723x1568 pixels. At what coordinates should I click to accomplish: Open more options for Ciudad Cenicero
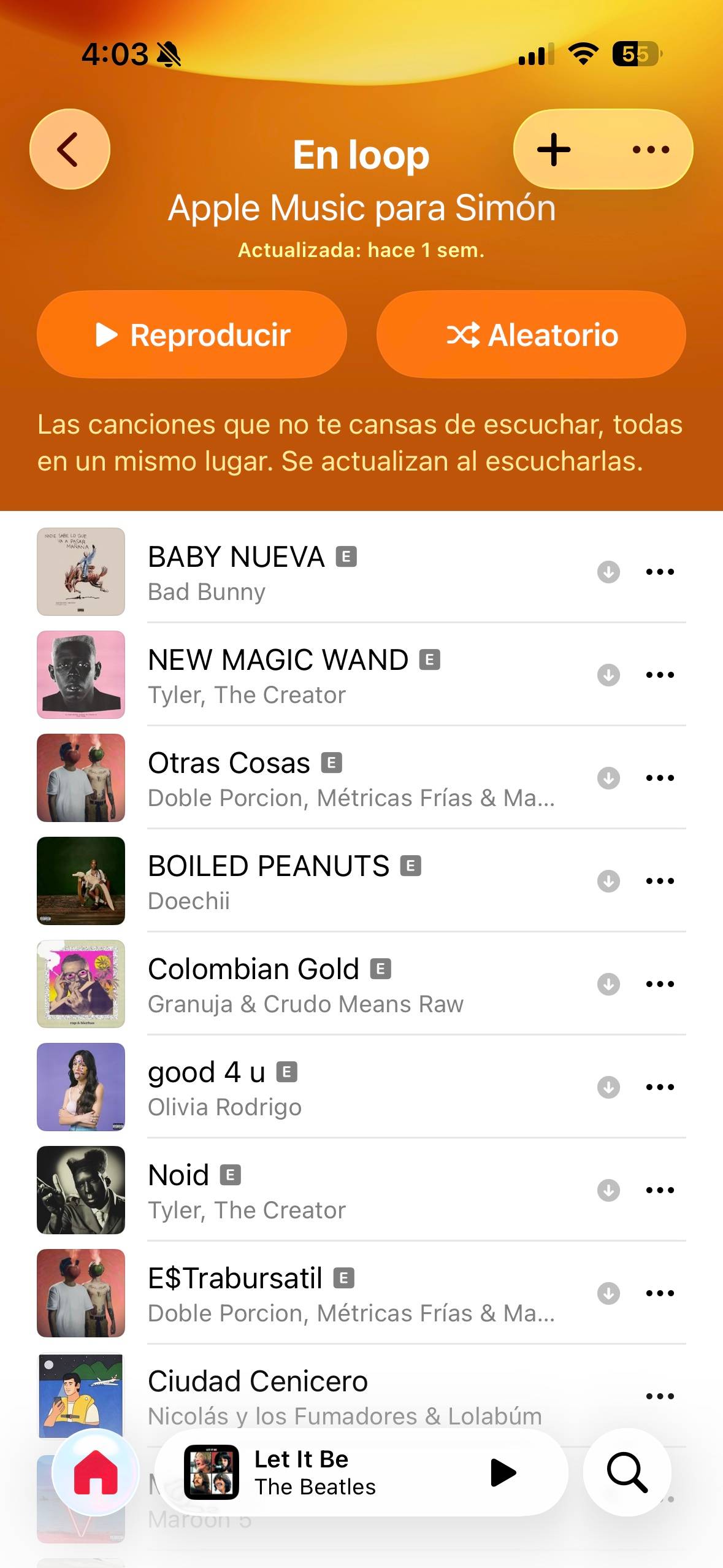660,1396
